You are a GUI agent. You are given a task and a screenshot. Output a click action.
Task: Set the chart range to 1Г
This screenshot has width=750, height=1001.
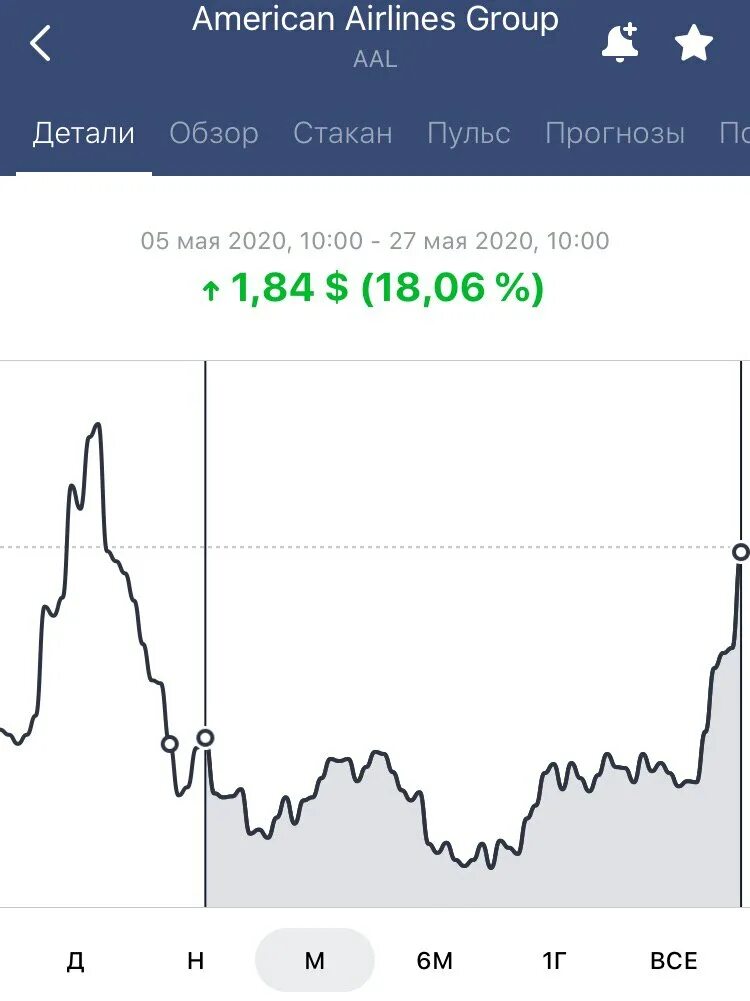click(x=555, y=961)
